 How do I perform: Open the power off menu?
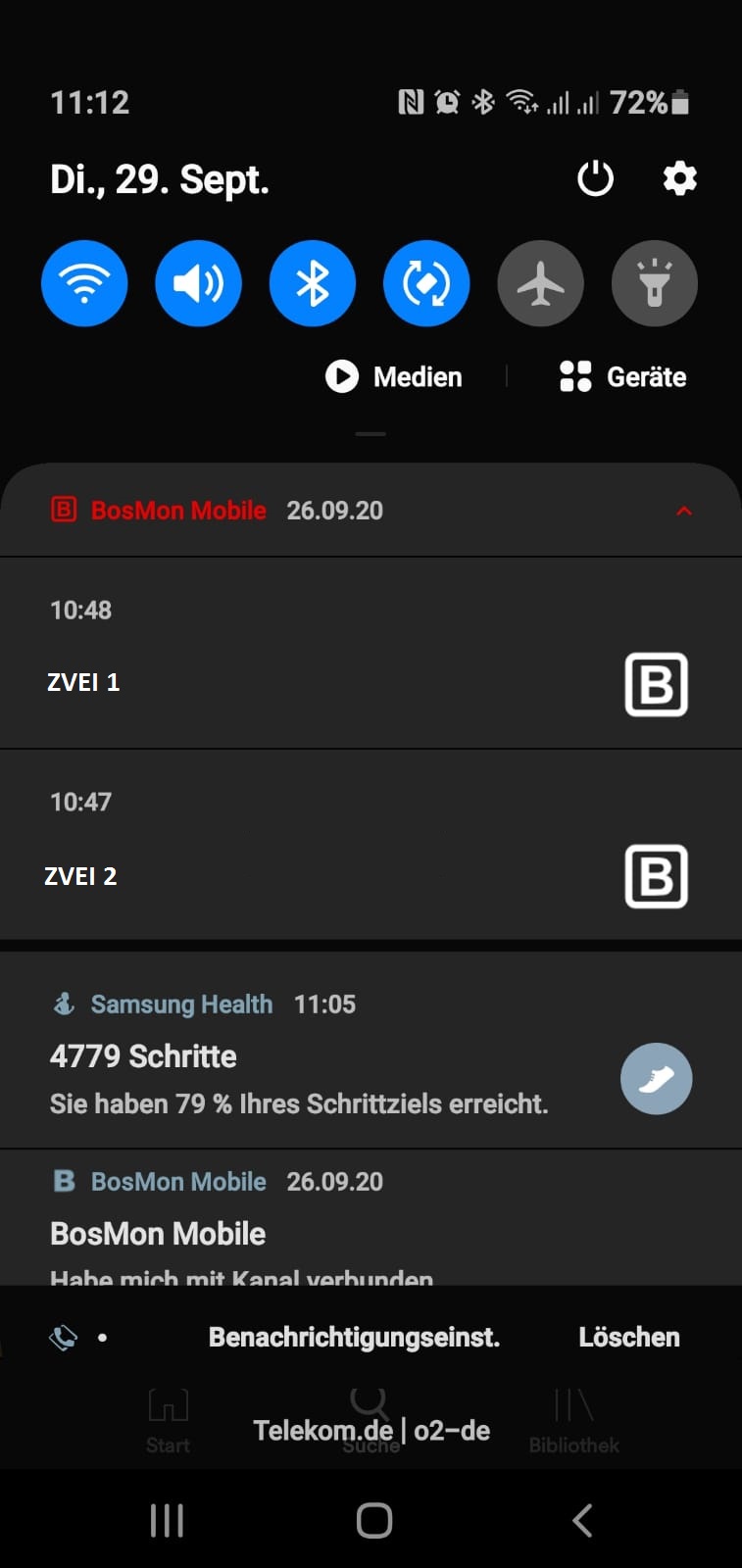[595, 179]
